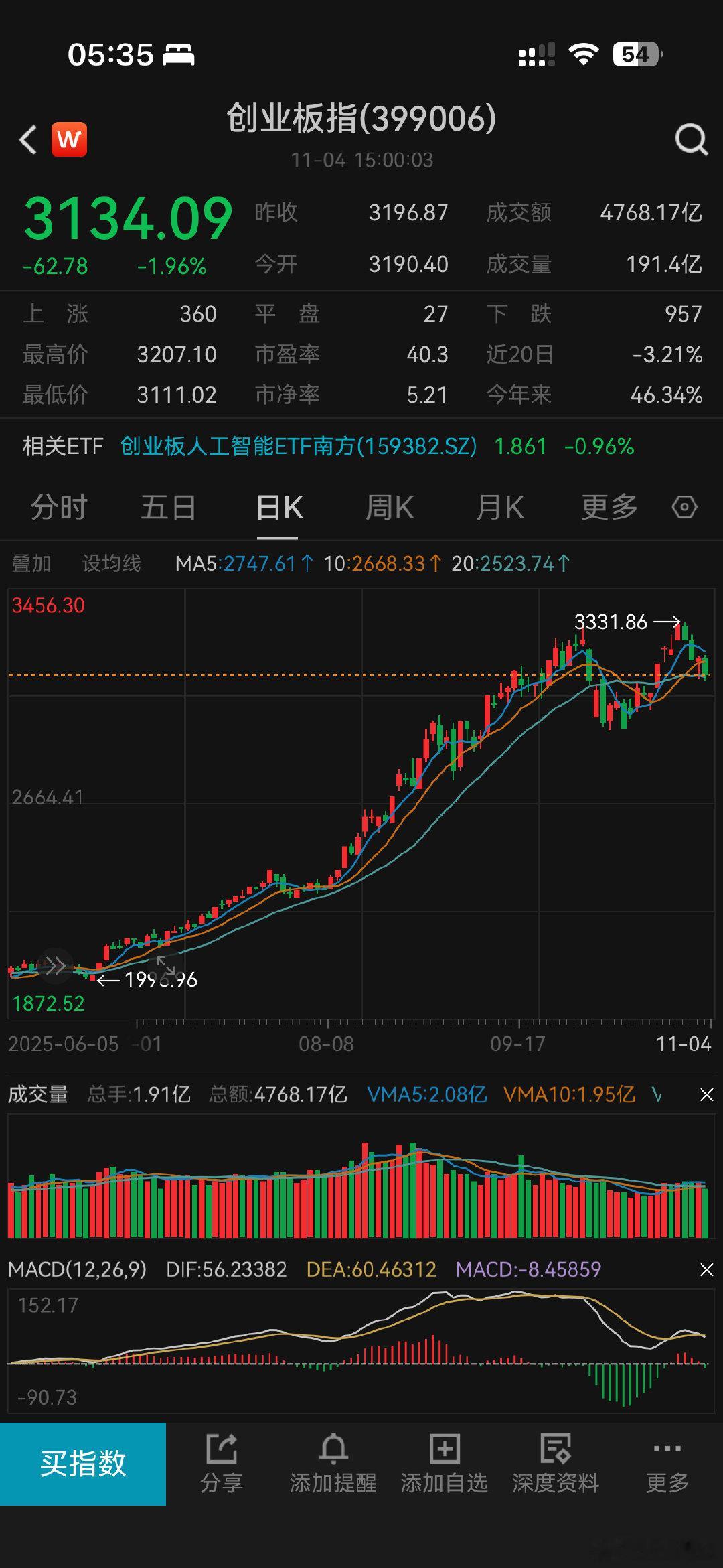Hide the 成交量 volume panel with its X
This screenshot has width=723, height=1568.
pos(706,1094)
